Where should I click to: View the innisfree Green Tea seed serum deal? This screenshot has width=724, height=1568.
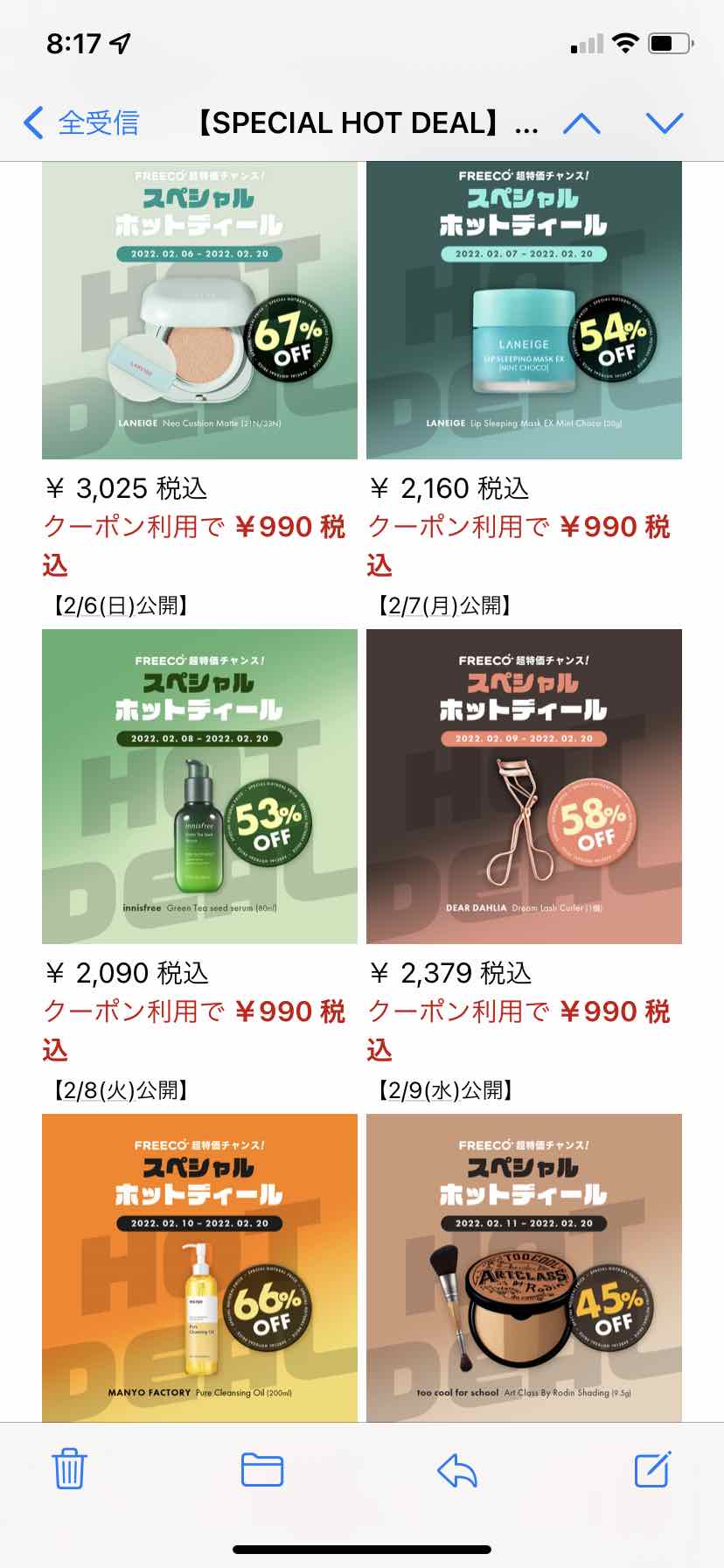point(199,786)
